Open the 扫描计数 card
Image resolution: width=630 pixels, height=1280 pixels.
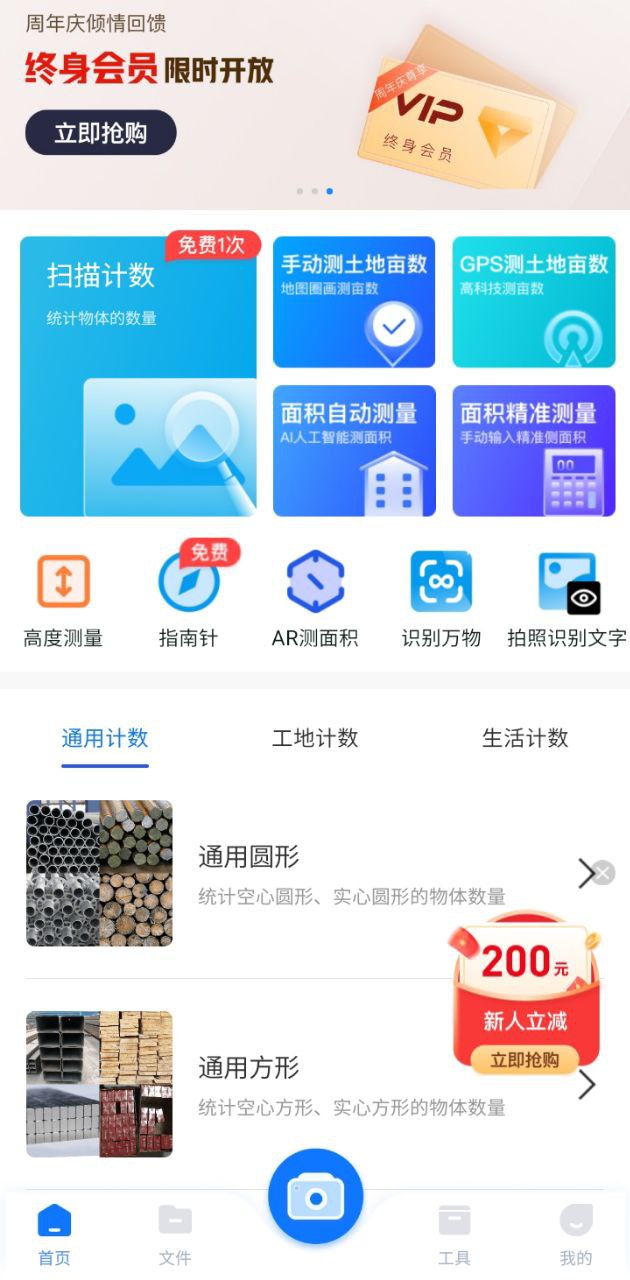coord(138,376)
